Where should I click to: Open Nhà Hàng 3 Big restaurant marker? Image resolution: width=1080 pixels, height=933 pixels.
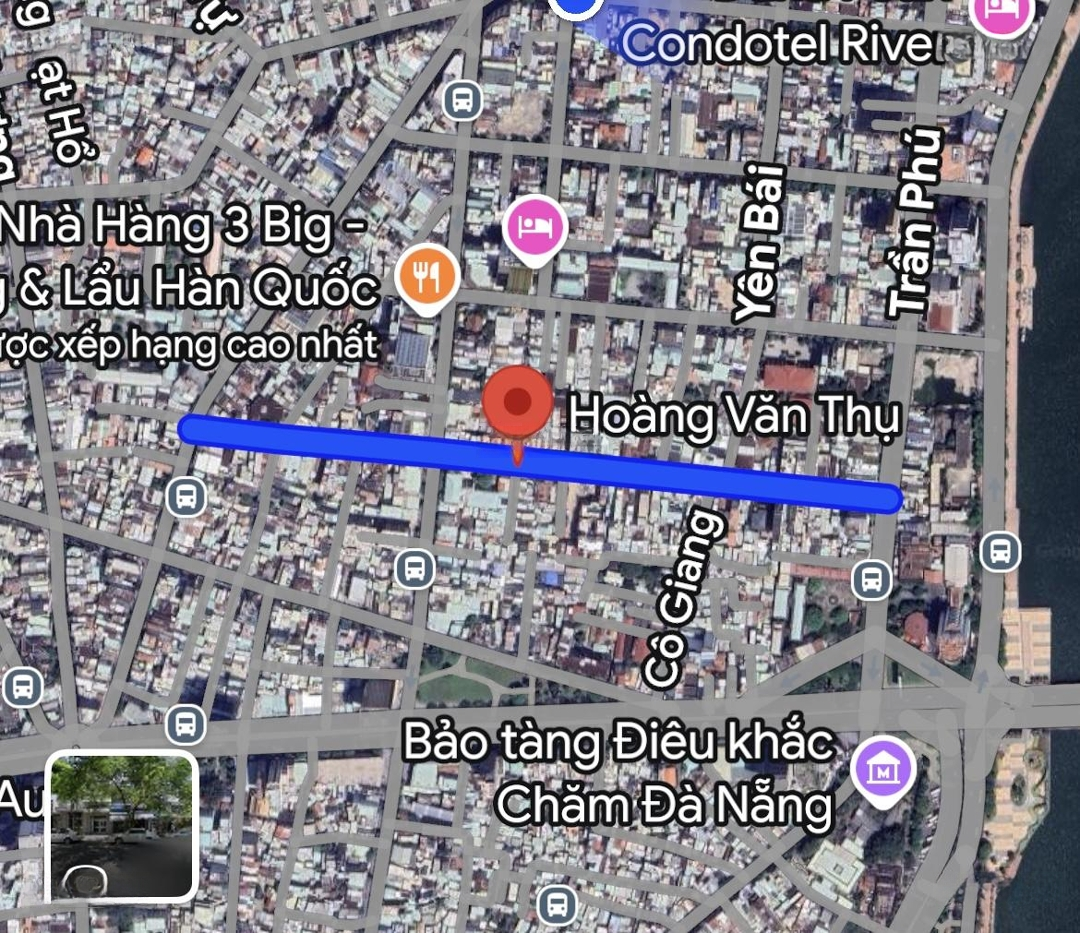(427, 278)
